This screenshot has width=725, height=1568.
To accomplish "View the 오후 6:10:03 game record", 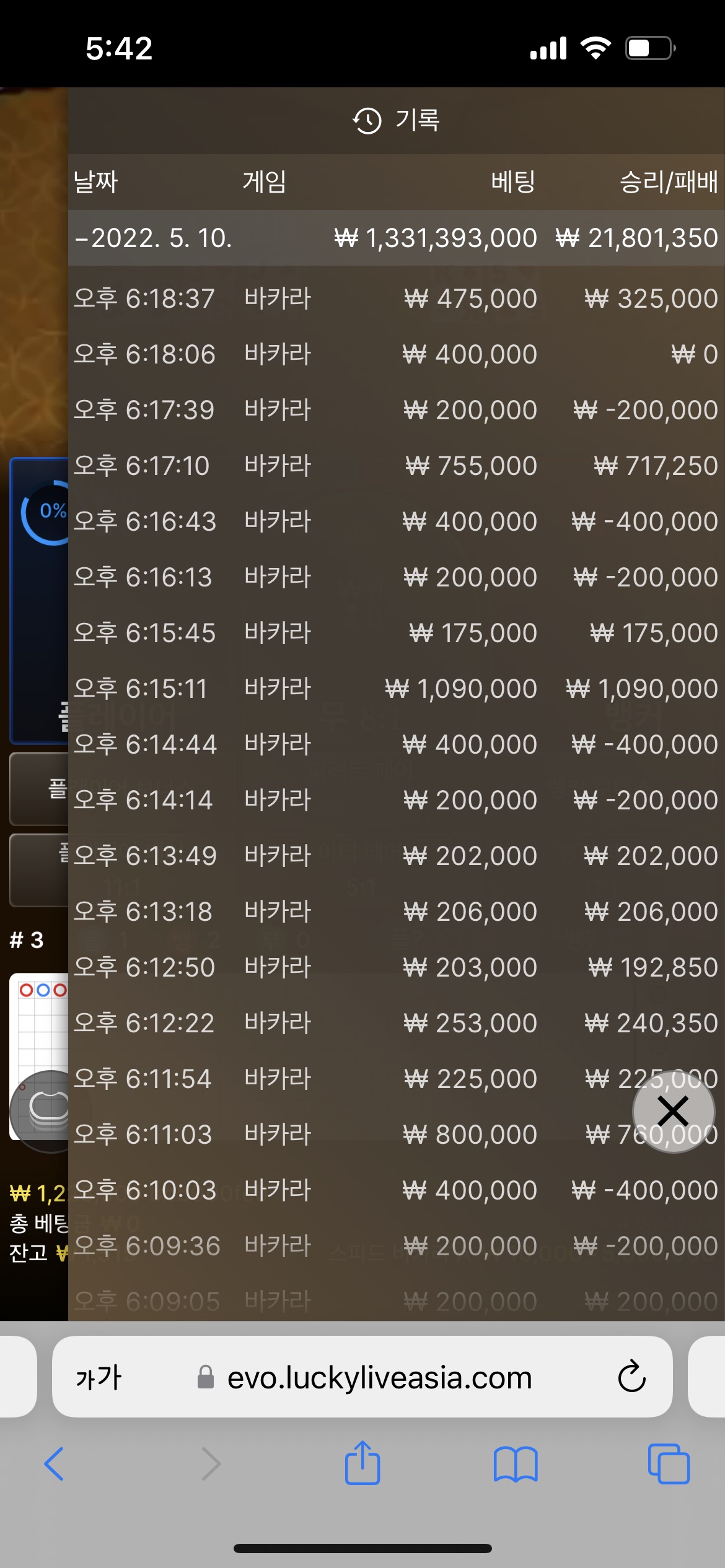I will pyautogui.click(x=395, y=1190).
